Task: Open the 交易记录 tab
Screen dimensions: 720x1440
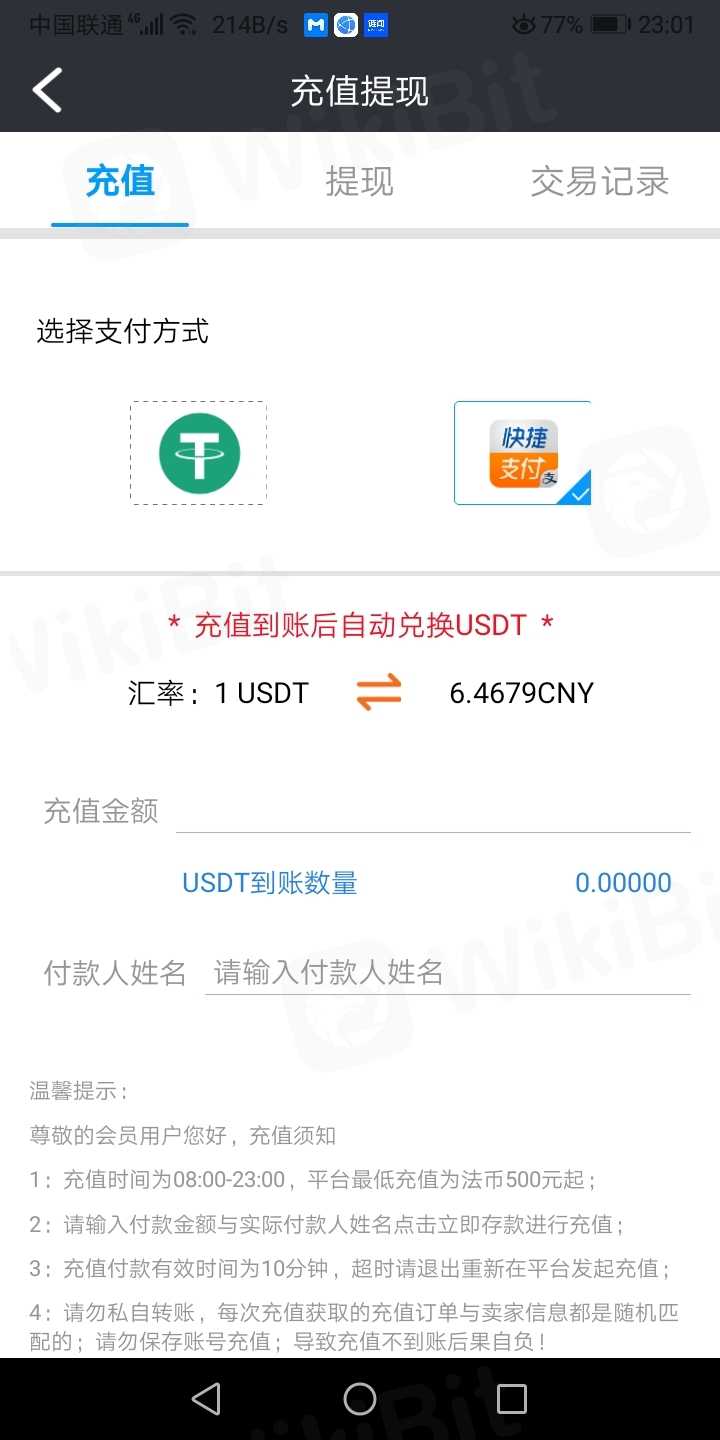Action: (599, 182)
